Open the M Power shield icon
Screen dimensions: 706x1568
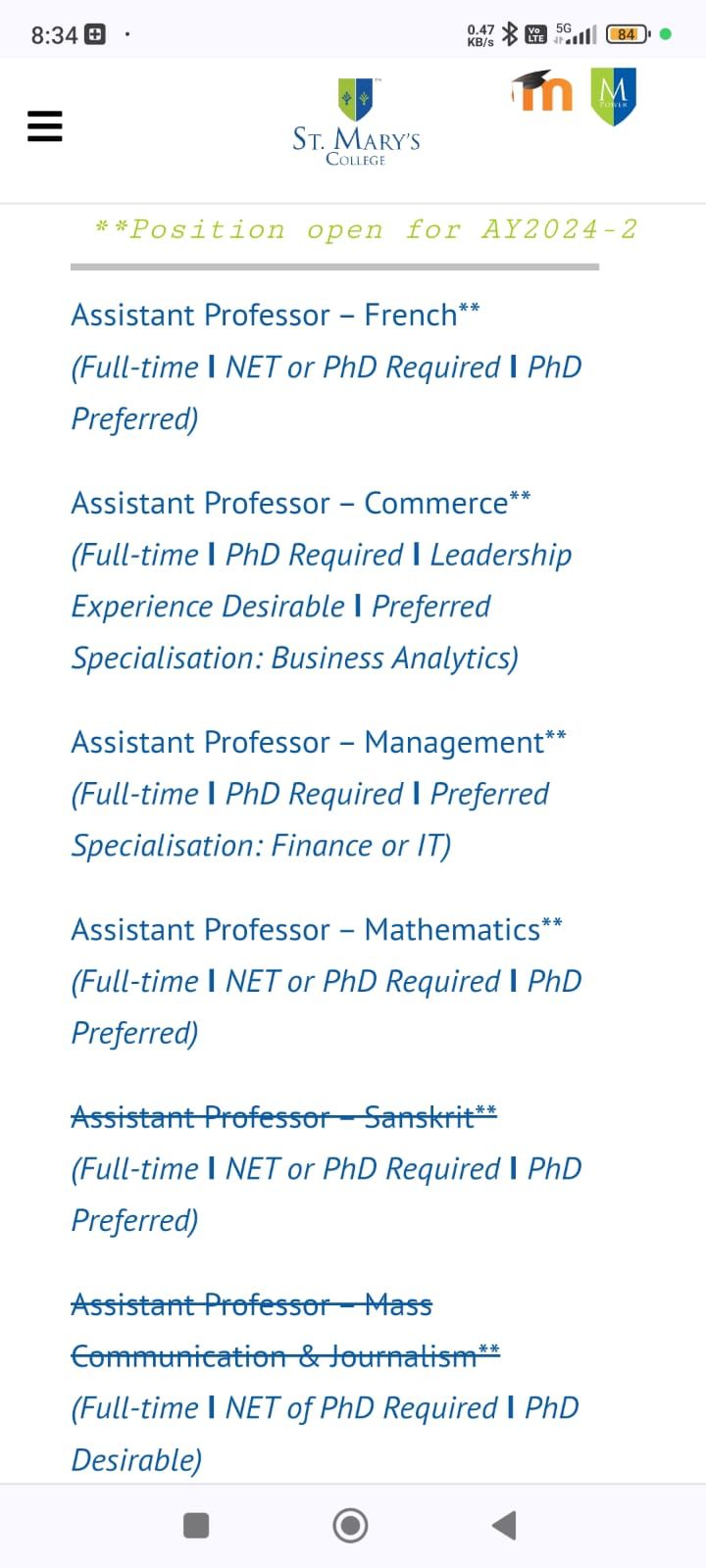pyautogui.click(x=614, y=96)
